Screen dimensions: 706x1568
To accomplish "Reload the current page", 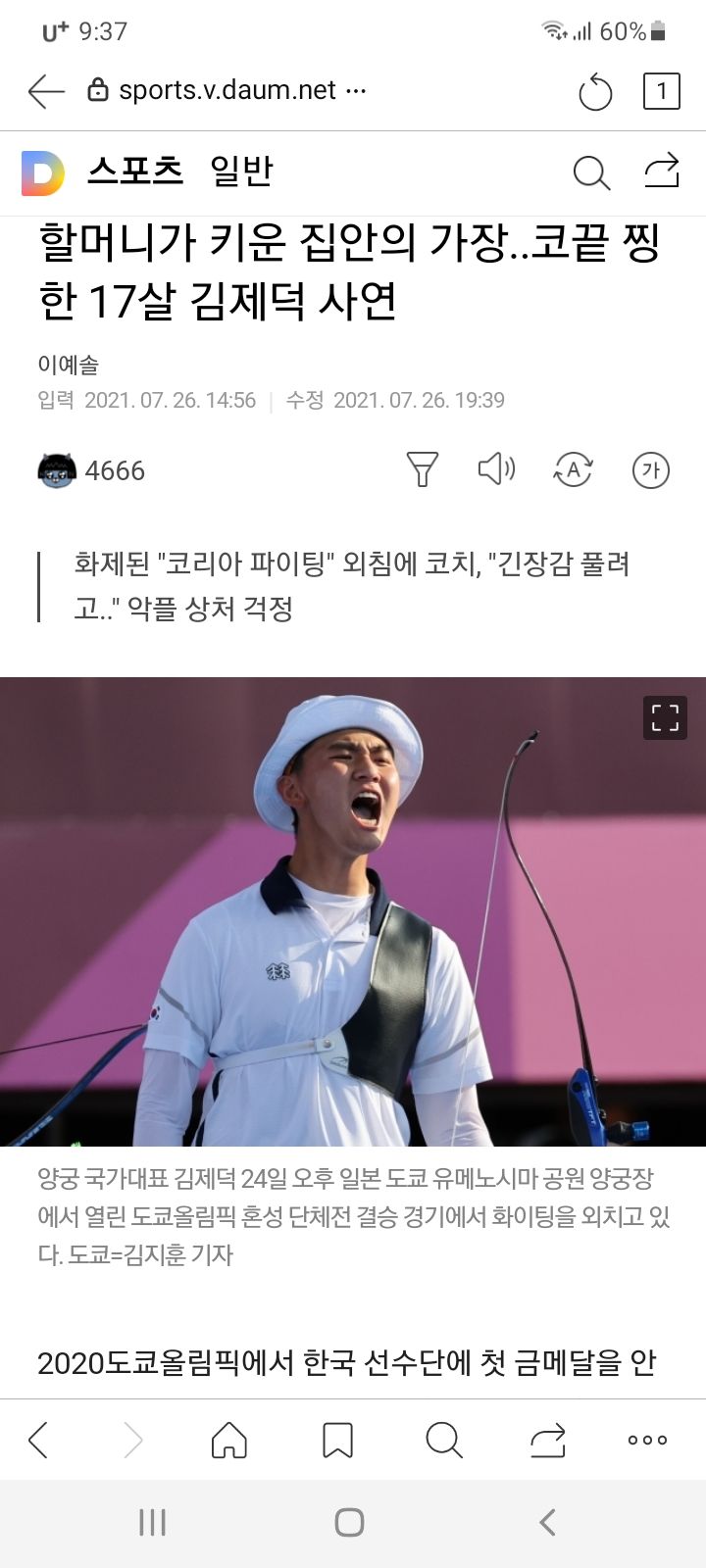I will [595, 93].
